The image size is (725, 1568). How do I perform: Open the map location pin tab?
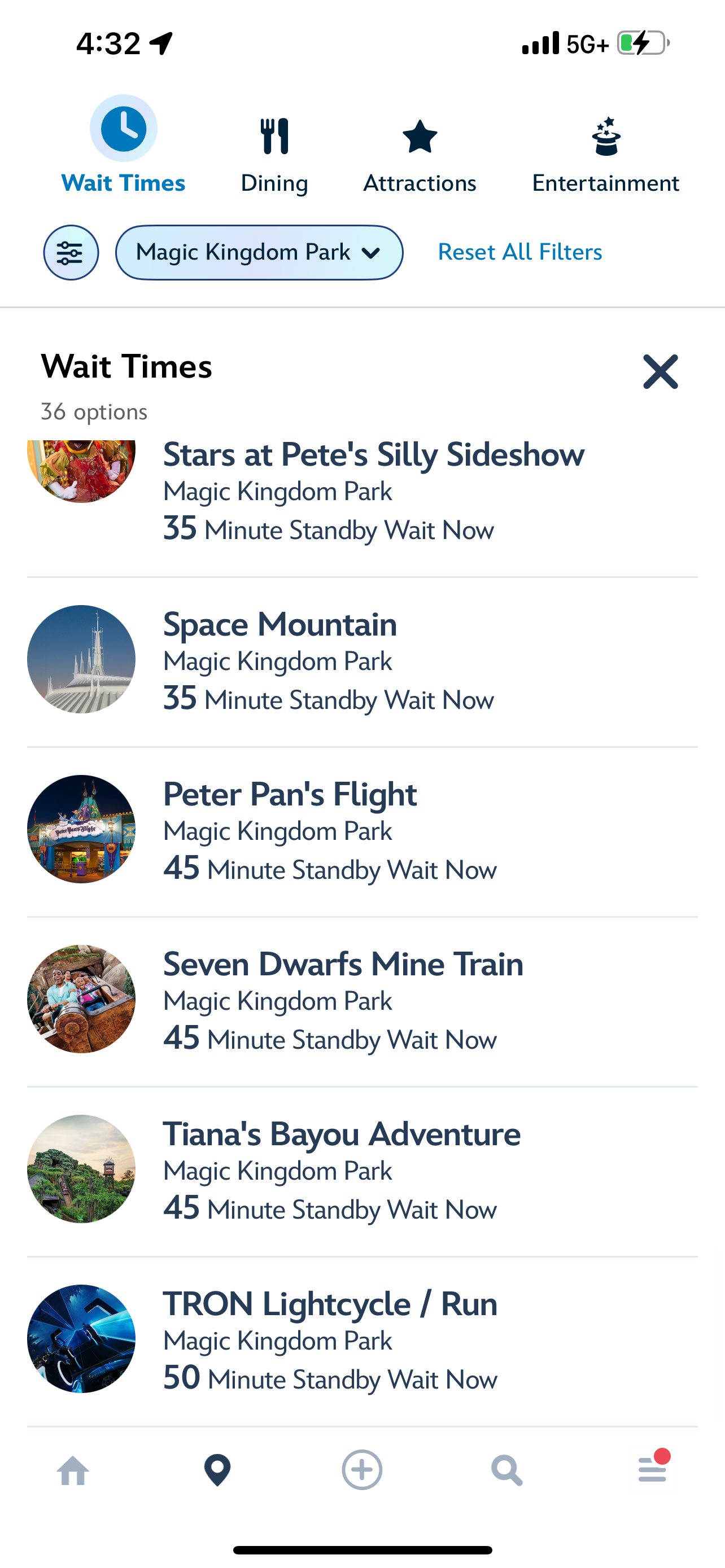tap(217, 1470)
